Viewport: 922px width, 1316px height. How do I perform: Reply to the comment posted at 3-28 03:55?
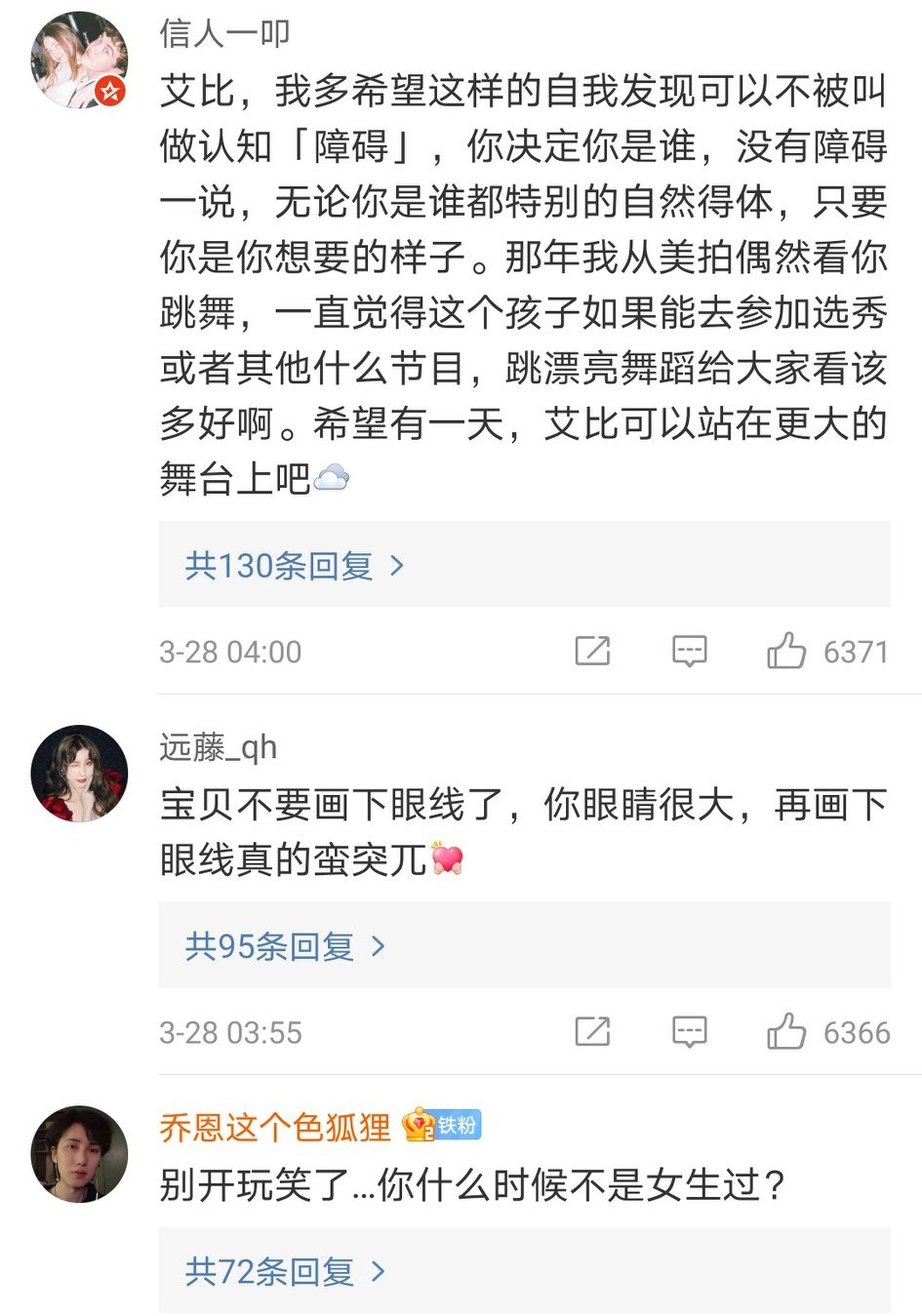(x=690, y=1031)
